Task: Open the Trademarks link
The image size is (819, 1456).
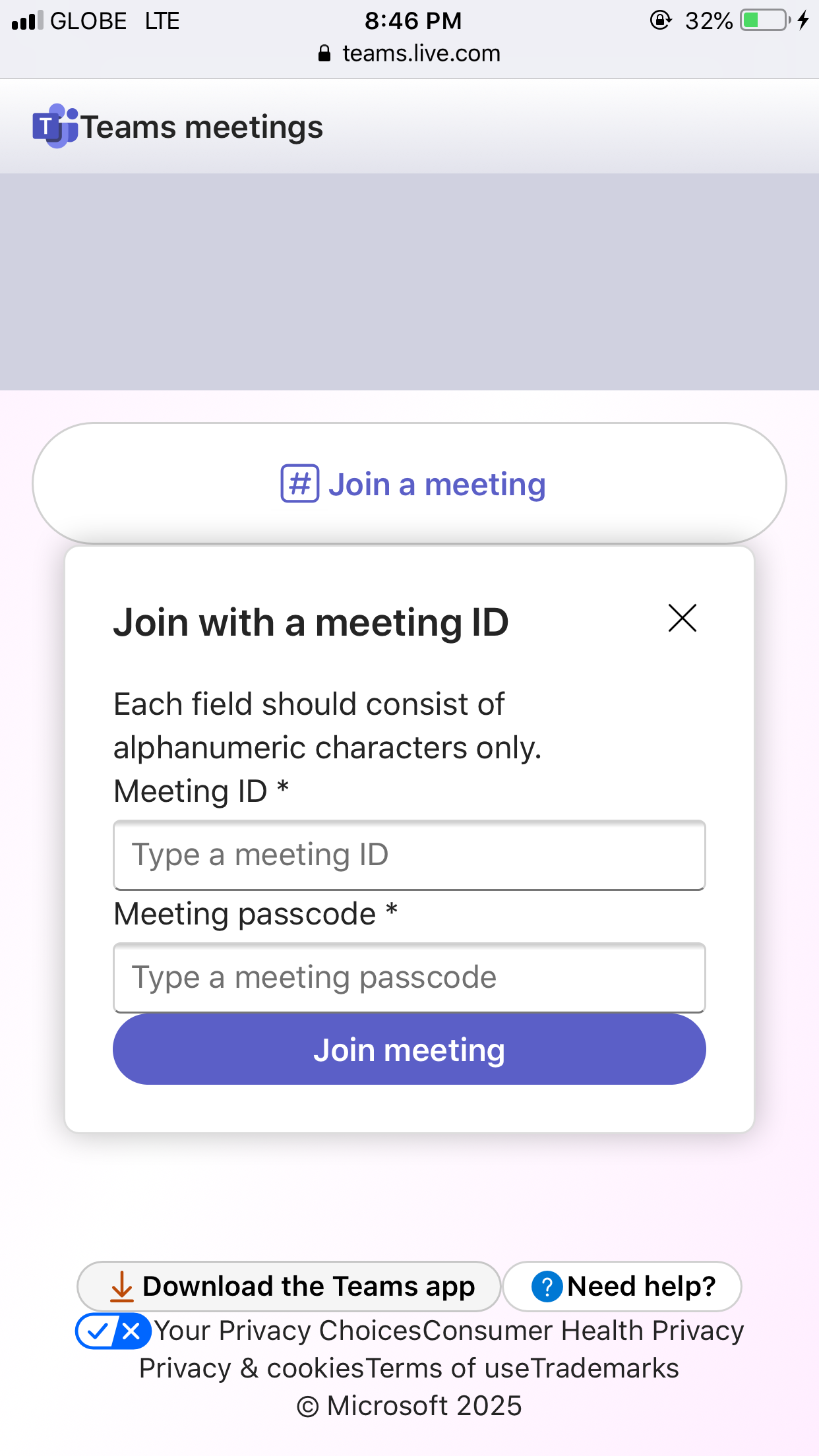Action: [605, 1368]
